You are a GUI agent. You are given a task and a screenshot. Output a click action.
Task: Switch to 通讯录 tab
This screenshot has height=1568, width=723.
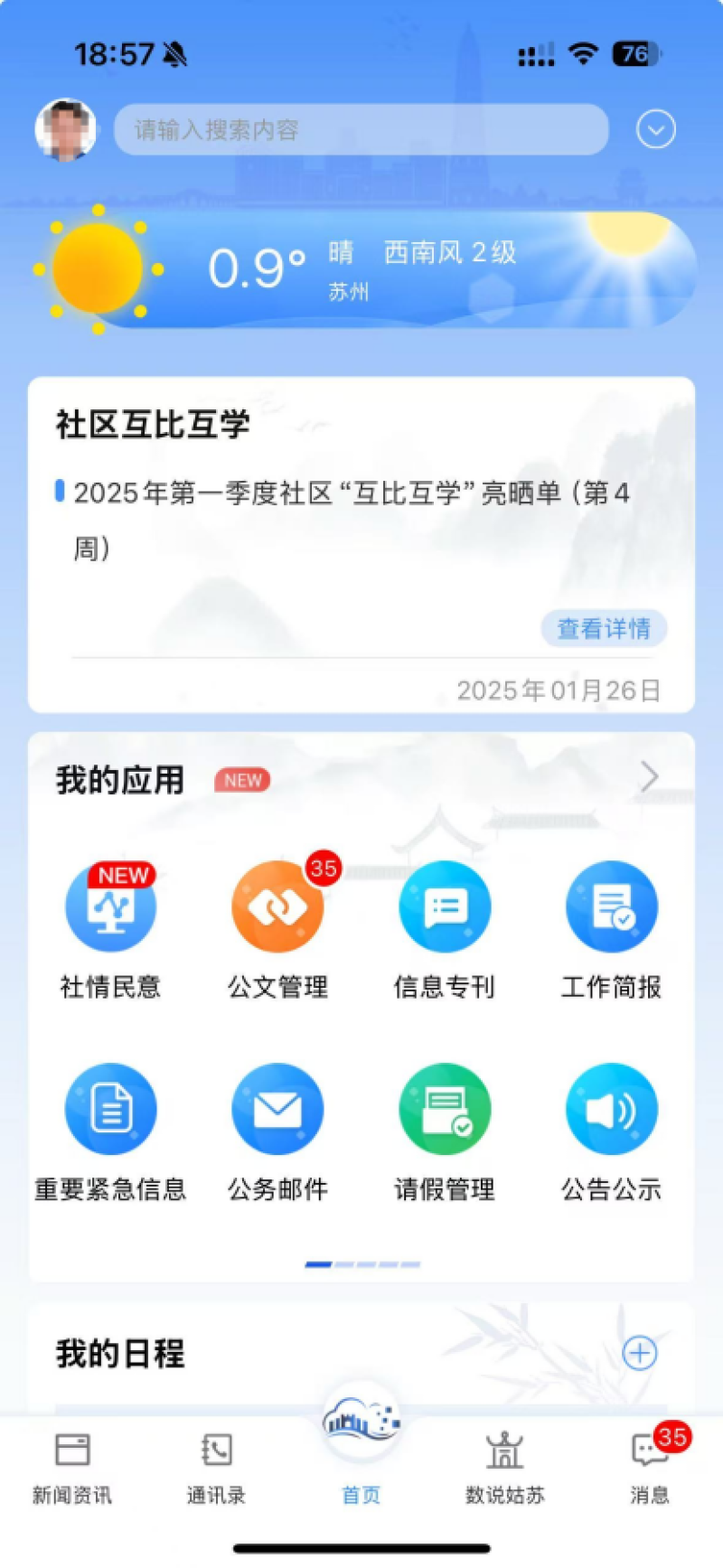pyautogui.click(x=216, y=1466)
